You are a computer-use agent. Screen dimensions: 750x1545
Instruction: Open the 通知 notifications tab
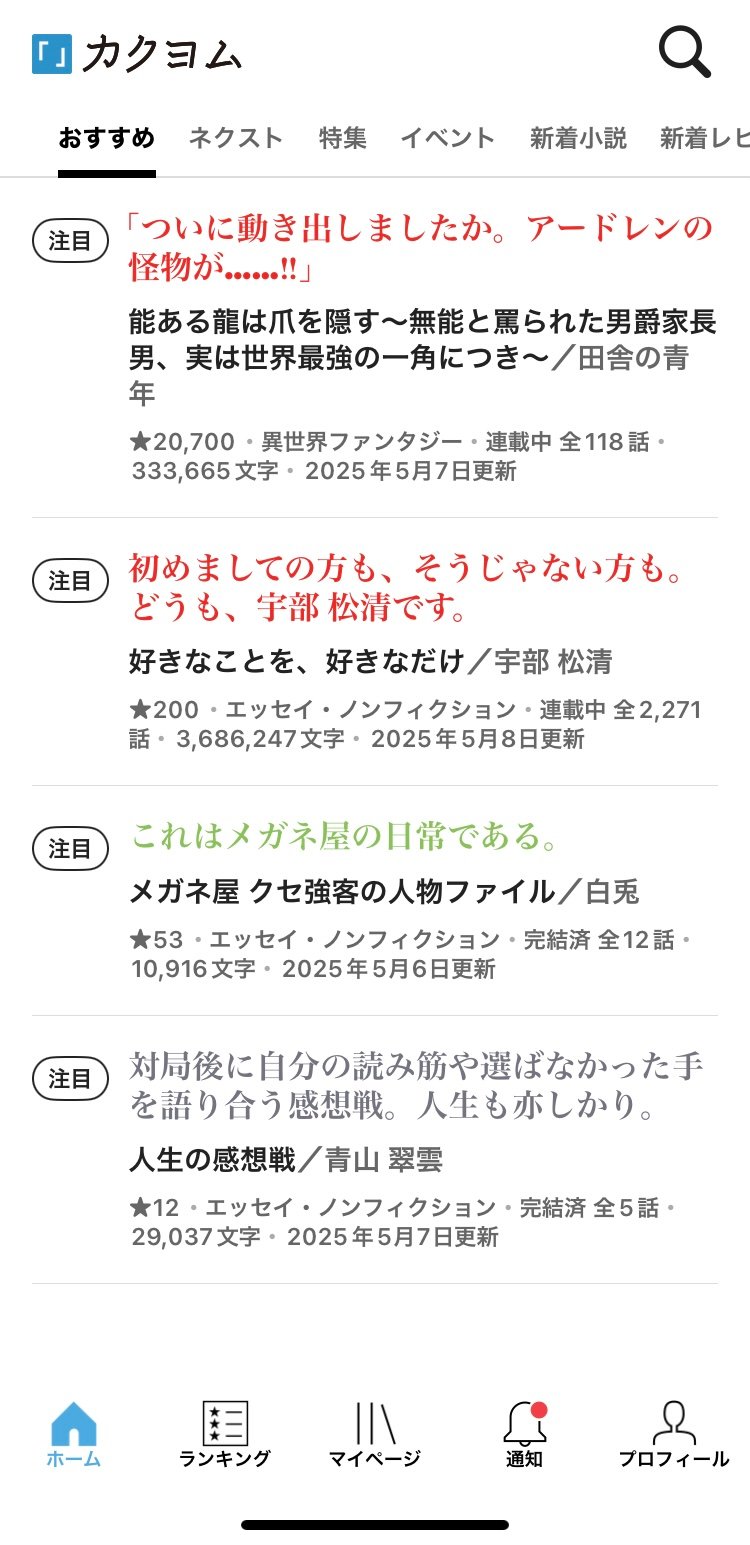(x=524, y=1433)
